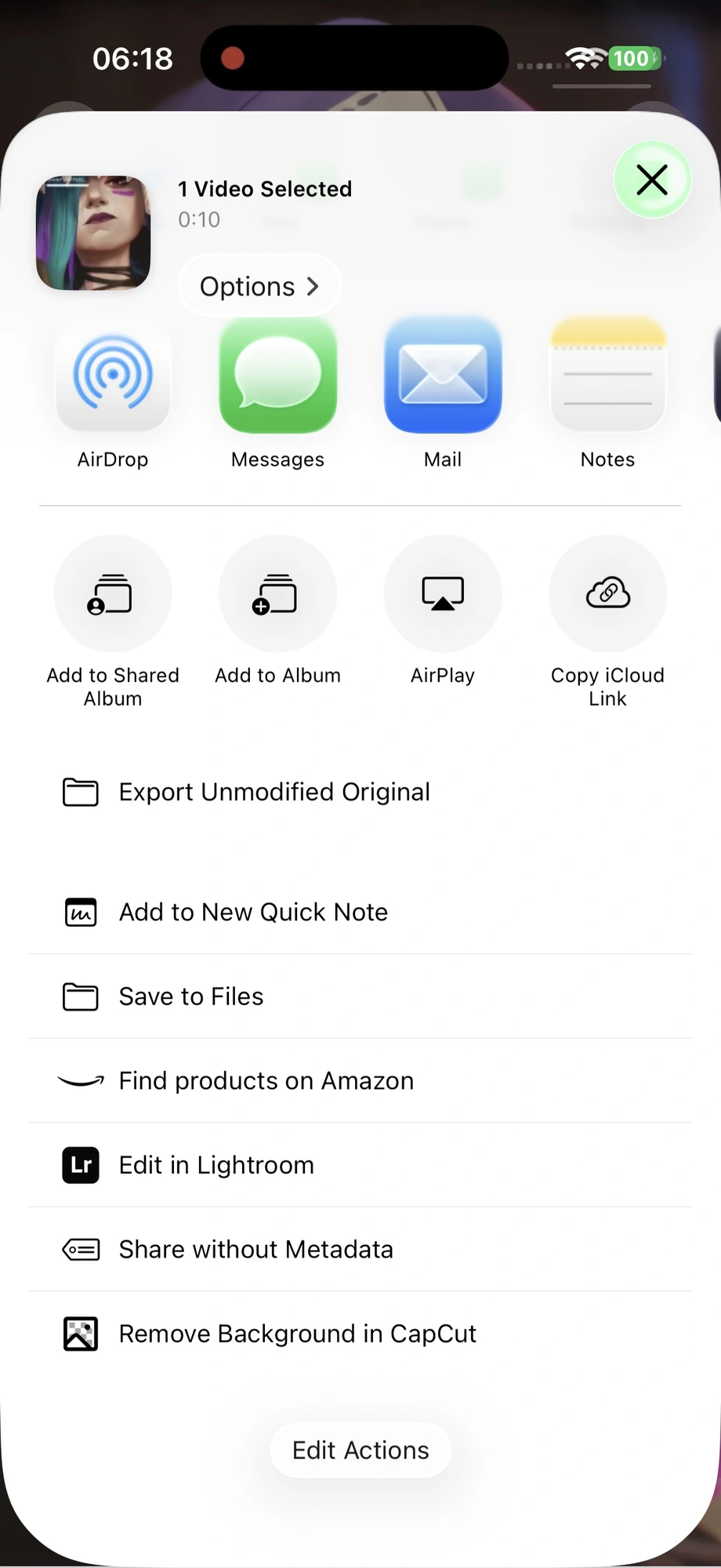Image resolution: width=721 pixels, height=1568 pixels.
Task: Select Find products on Amazon
Action: point(266,1080)
